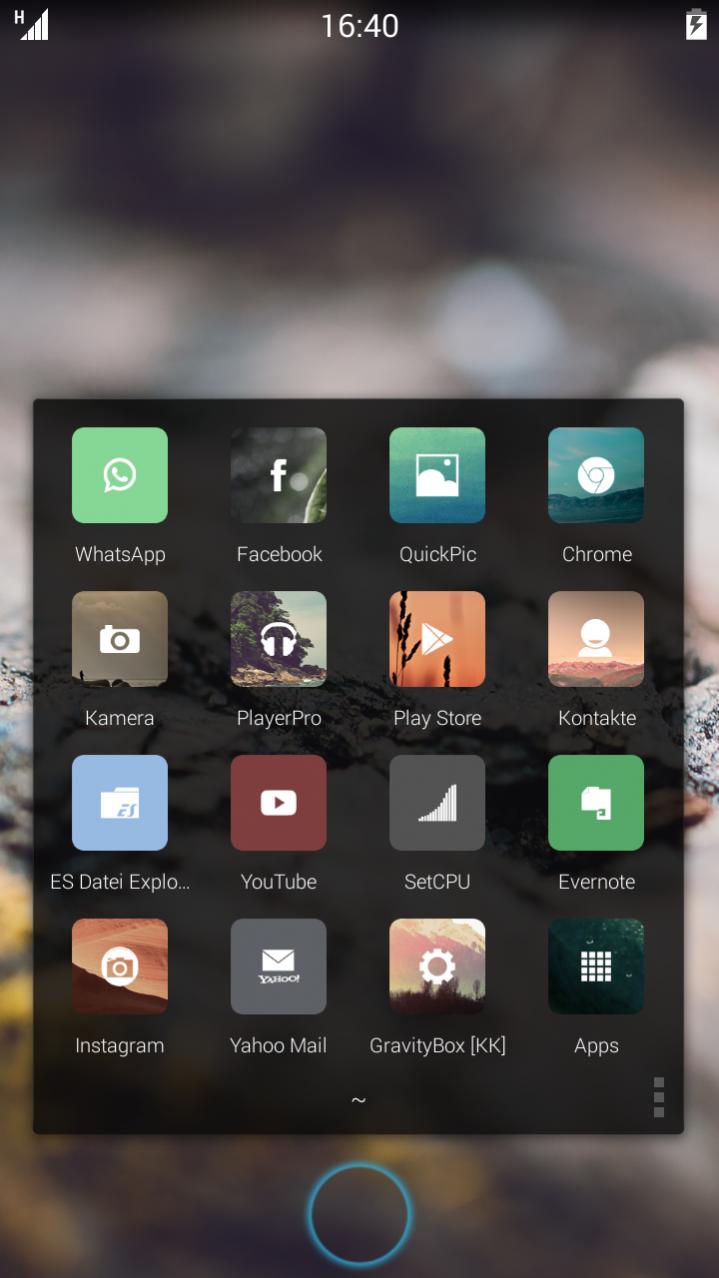The width and height of the screenshot is (719, 1278).
Task: Start PlayerPro music player
Action: 278,639
